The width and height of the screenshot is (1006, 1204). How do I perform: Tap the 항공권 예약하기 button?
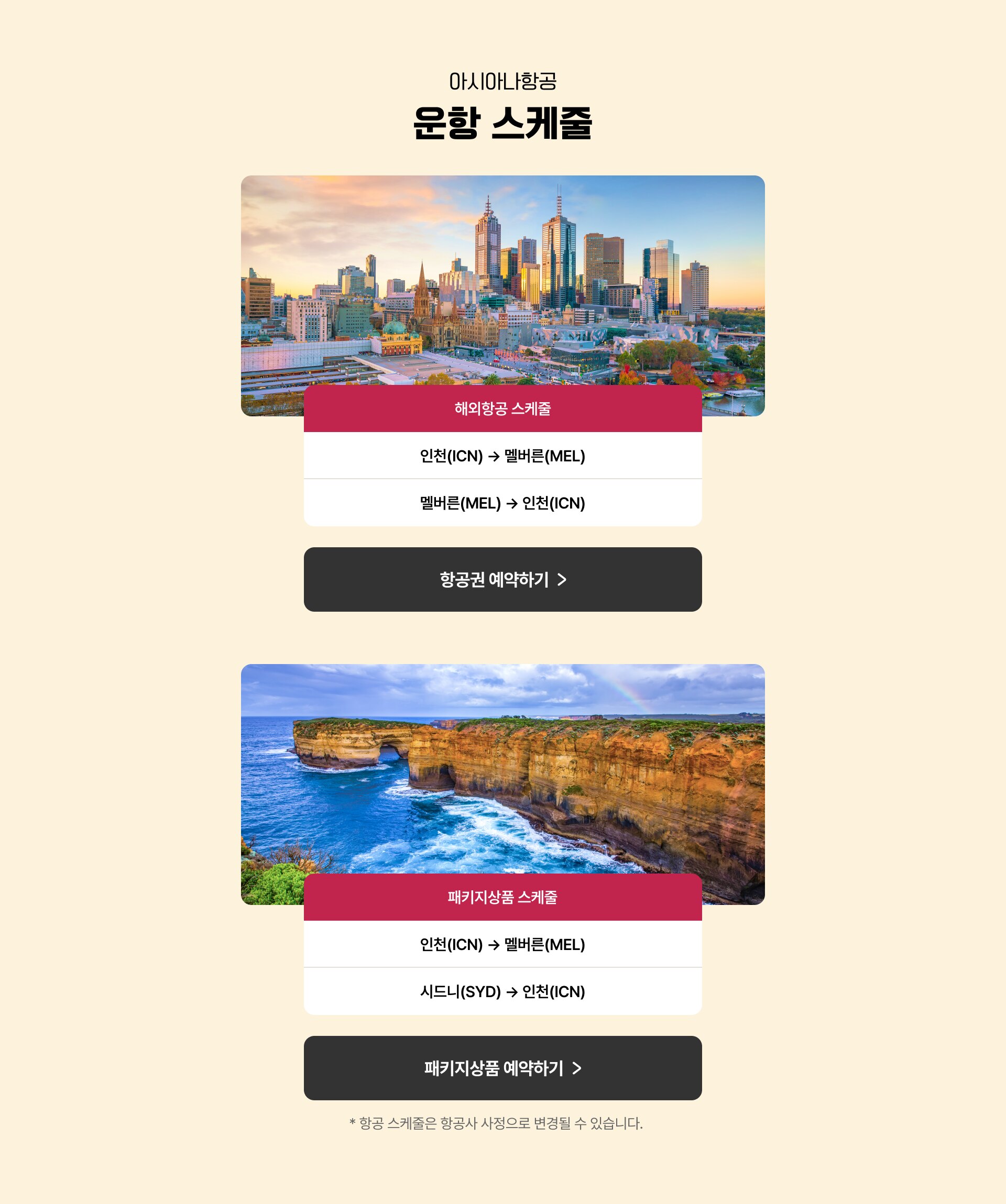502,579
